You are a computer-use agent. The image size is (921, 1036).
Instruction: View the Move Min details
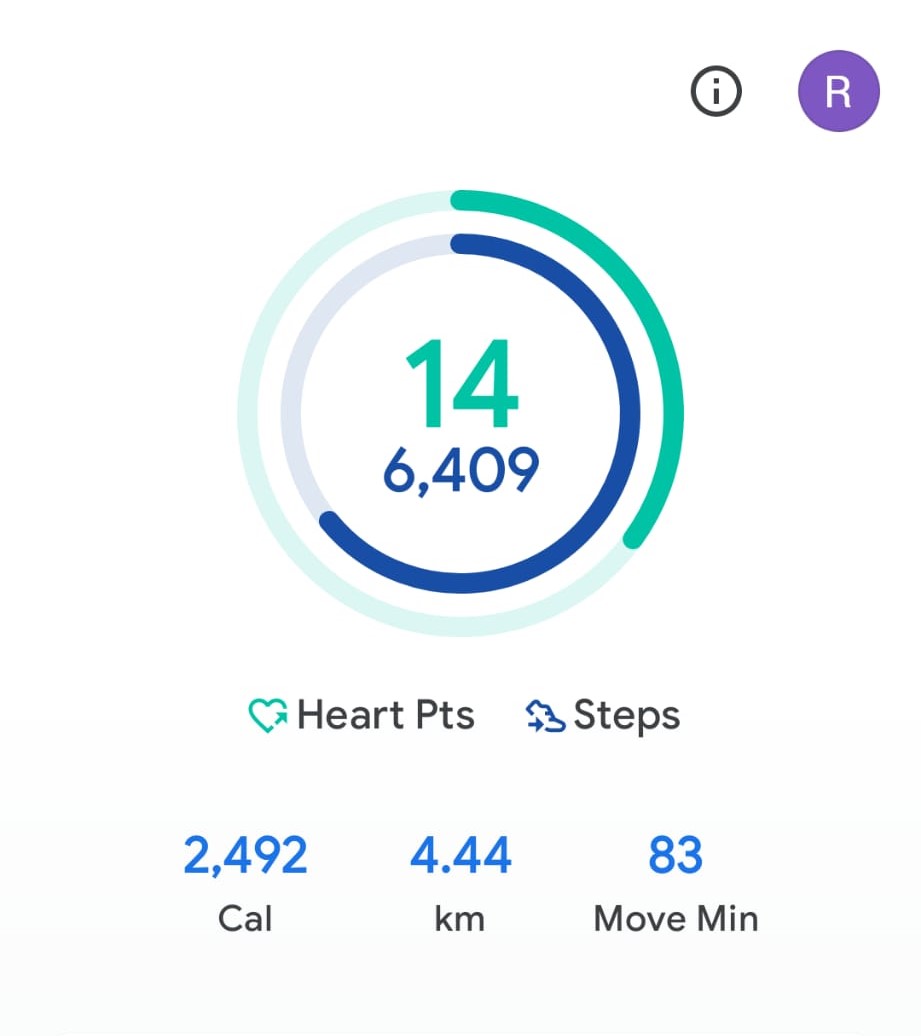click(x=676, y=883)
